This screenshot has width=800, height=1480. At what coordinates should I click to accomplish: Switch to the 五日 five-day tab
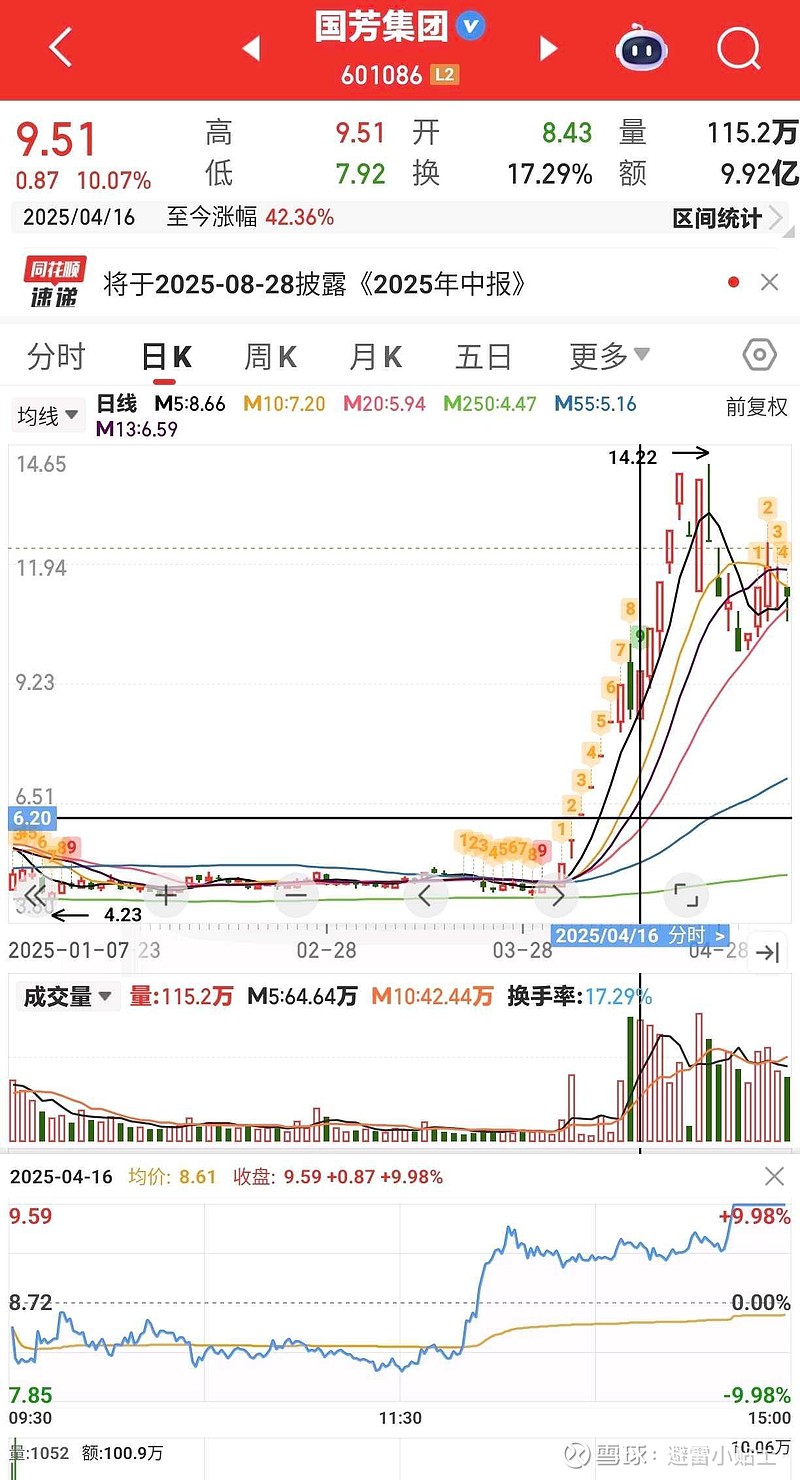(x=483, y=357)
